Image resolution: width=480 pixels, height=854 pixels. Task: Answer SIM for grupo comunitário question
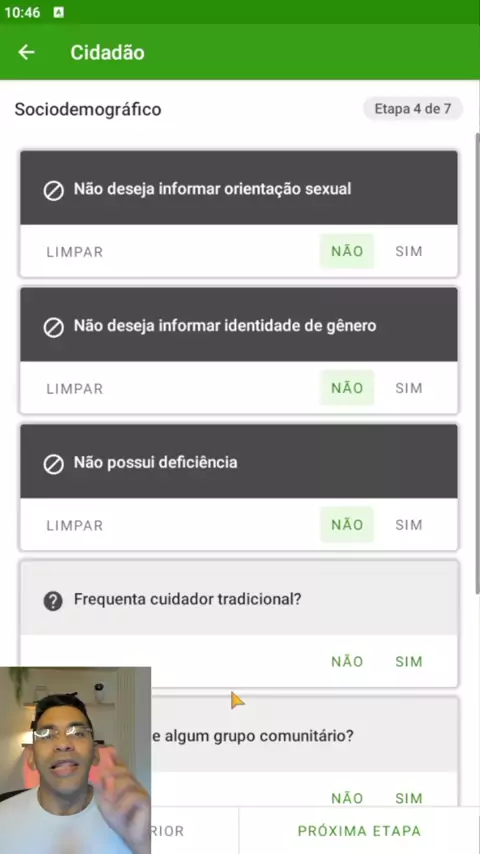coord(409,798)
